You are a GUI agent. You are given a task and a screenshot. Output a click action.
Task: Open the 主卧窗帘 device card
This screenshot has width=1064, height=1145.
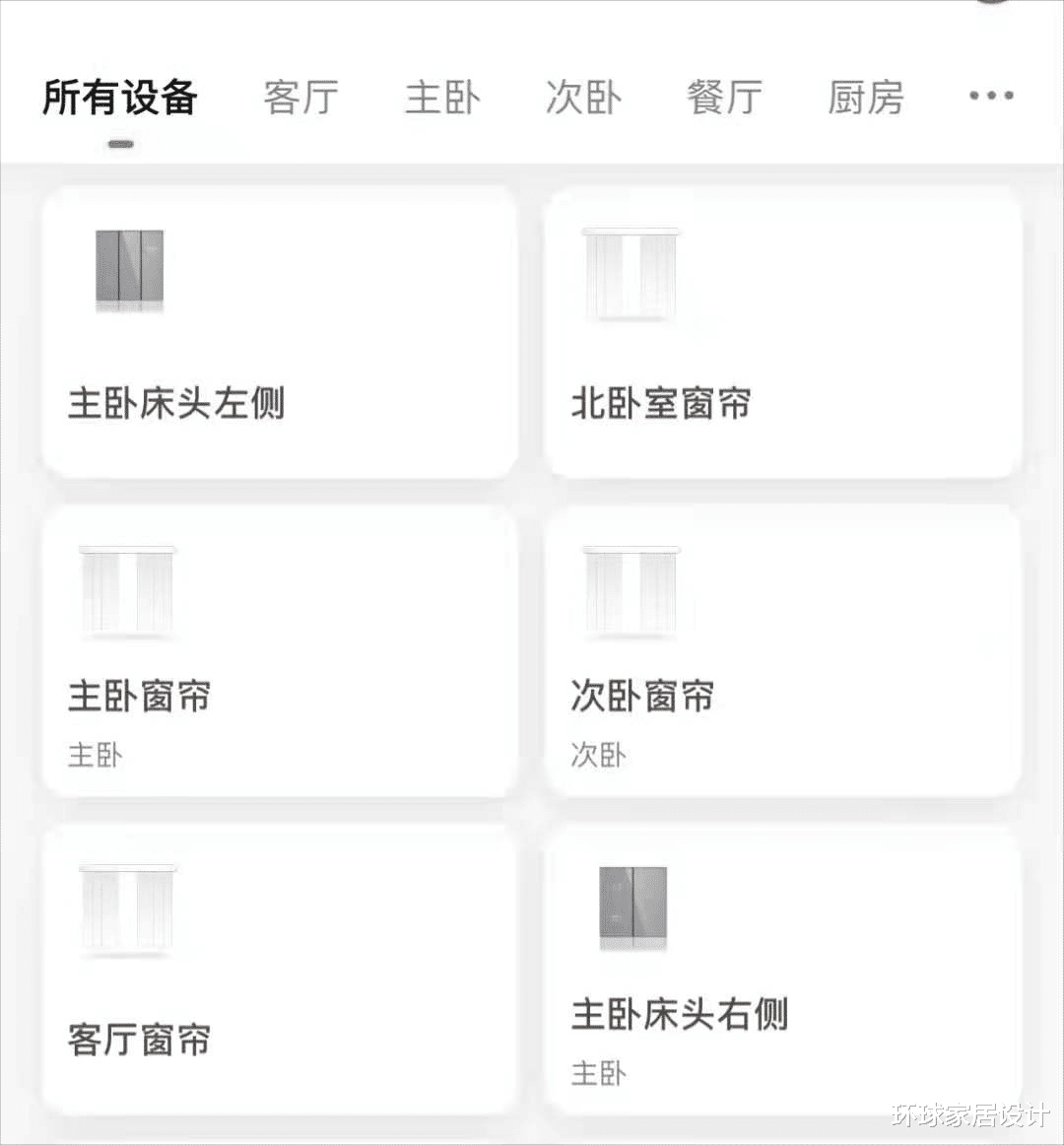click(279, 645)
